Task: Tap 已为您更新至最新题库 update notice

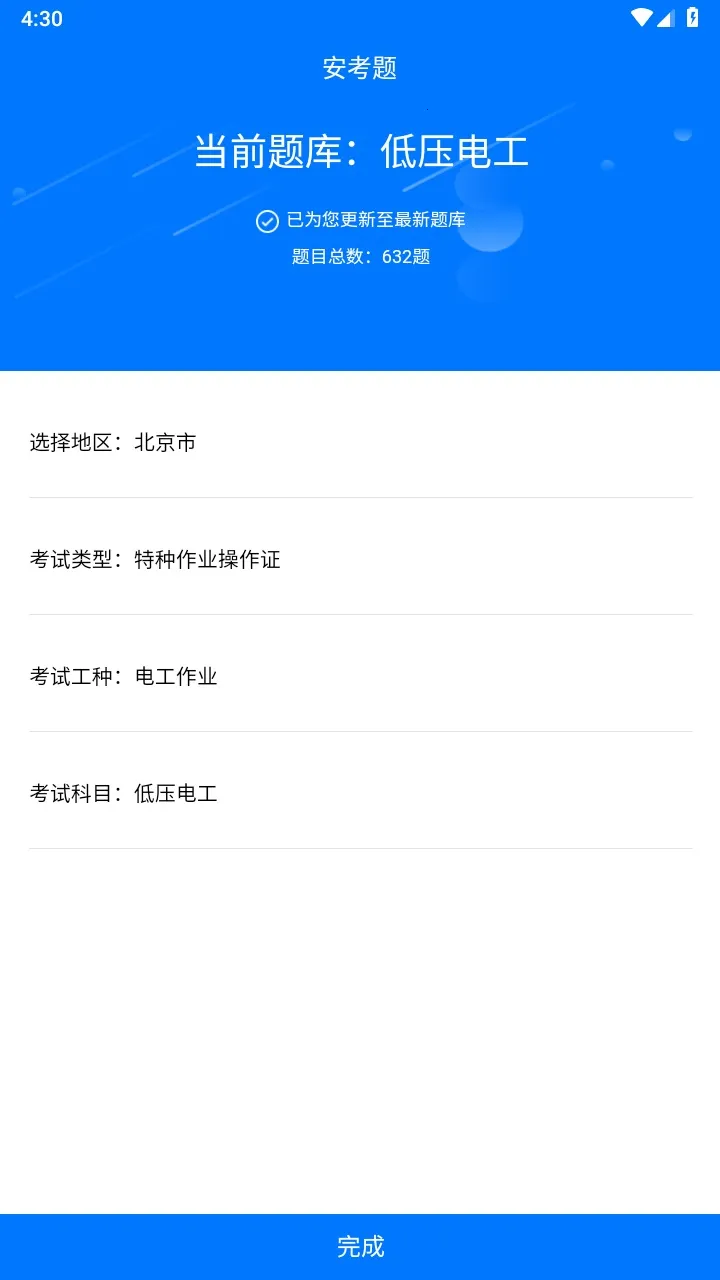Action: (x=376, y=221)
